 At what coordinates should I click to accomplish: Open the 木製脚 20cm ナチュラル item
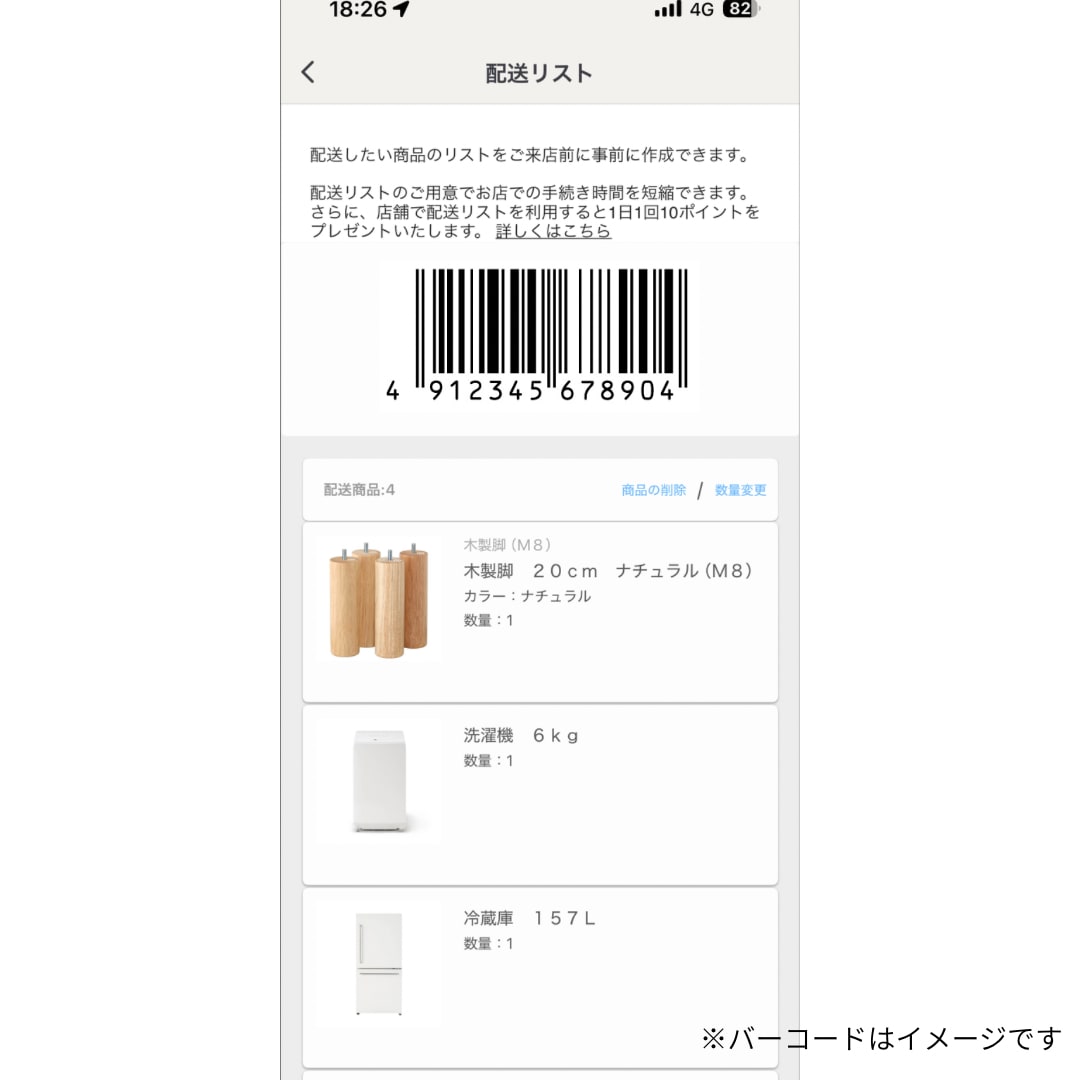(540, 610)
